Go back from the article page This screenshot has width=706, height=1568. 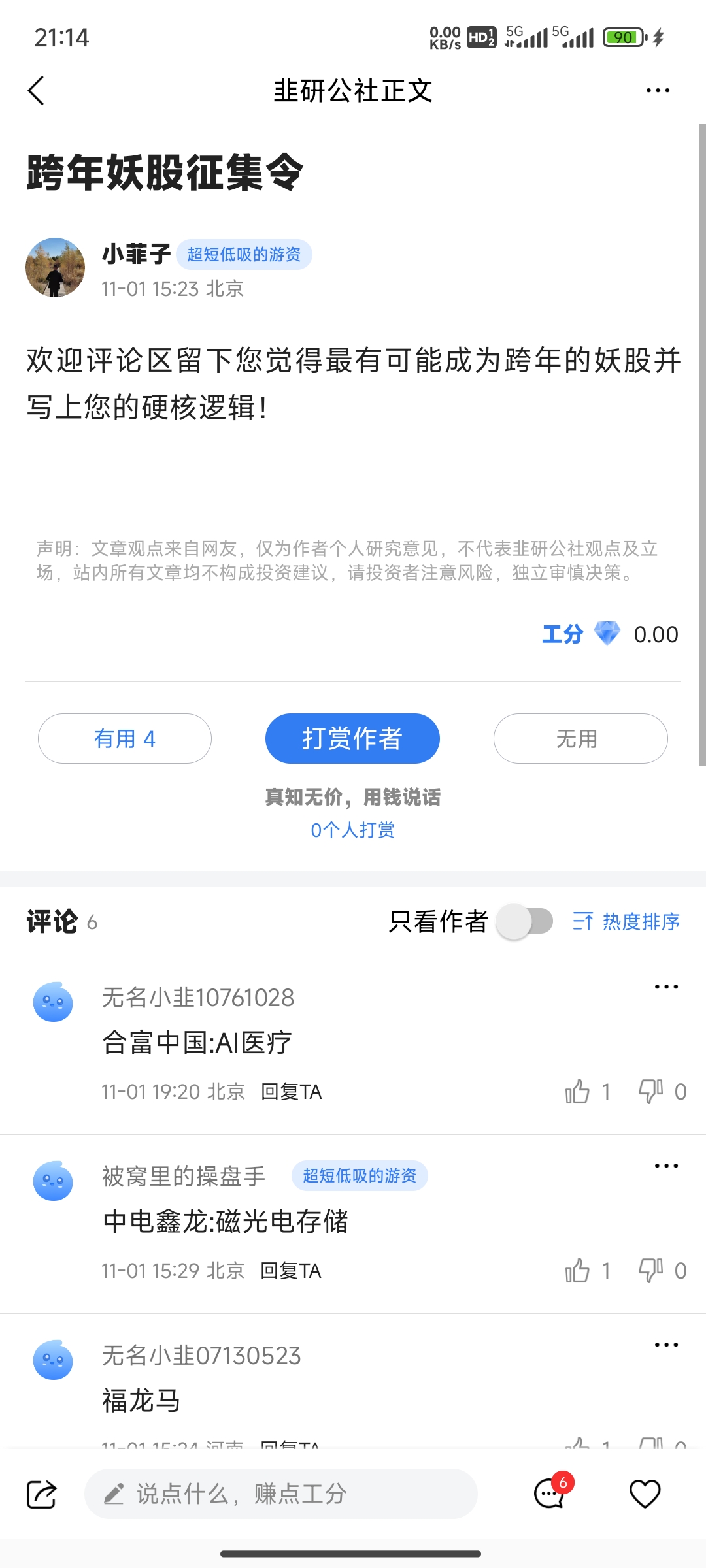point(37,90)
